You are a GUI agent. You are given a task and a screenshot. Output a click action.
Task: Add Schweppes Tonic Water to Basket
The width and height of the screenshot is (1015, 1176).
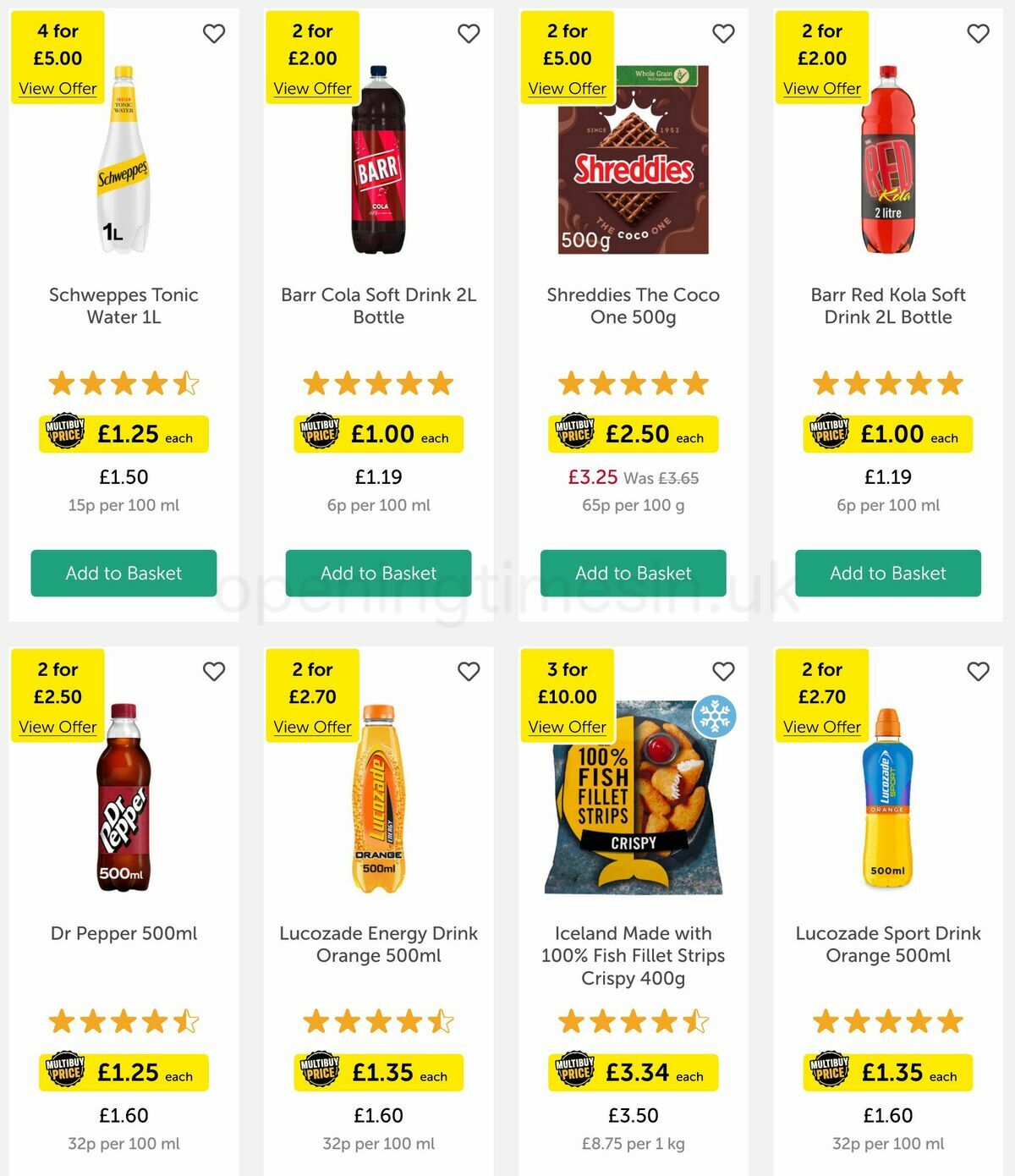point(123,573)
